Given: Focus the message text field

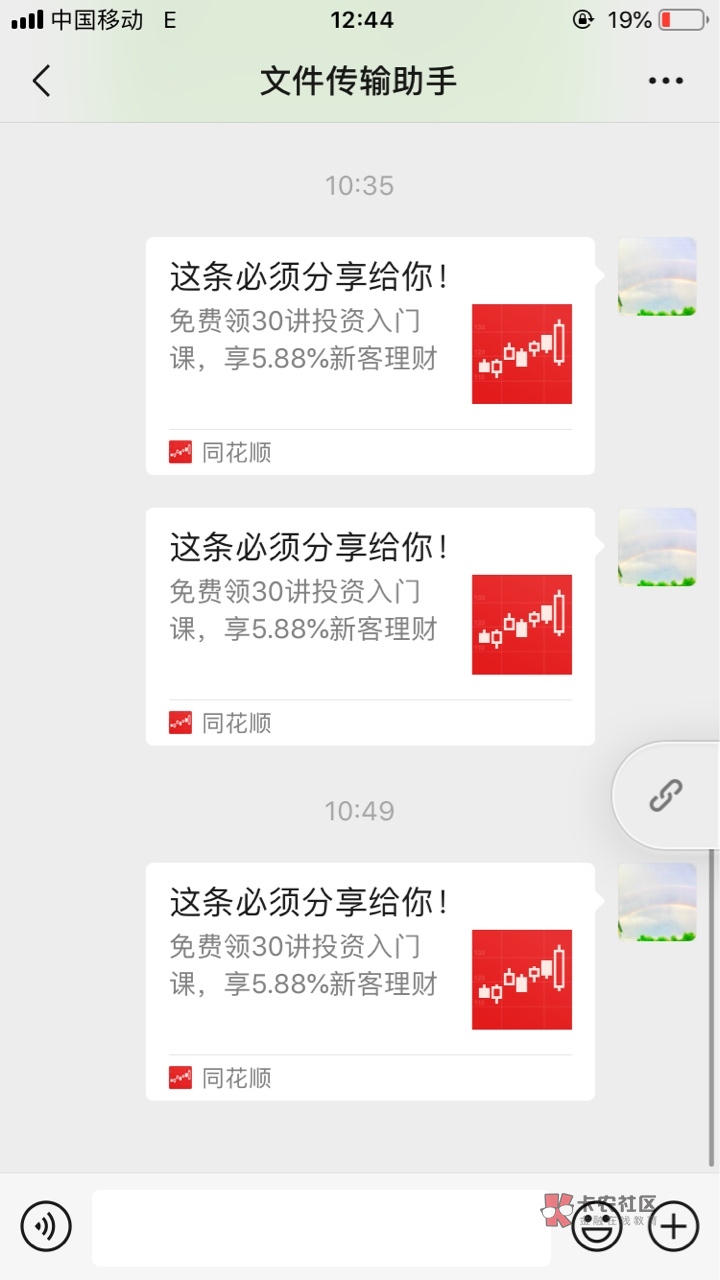Looking at the screenshot, I should [x=320, y=1227].
